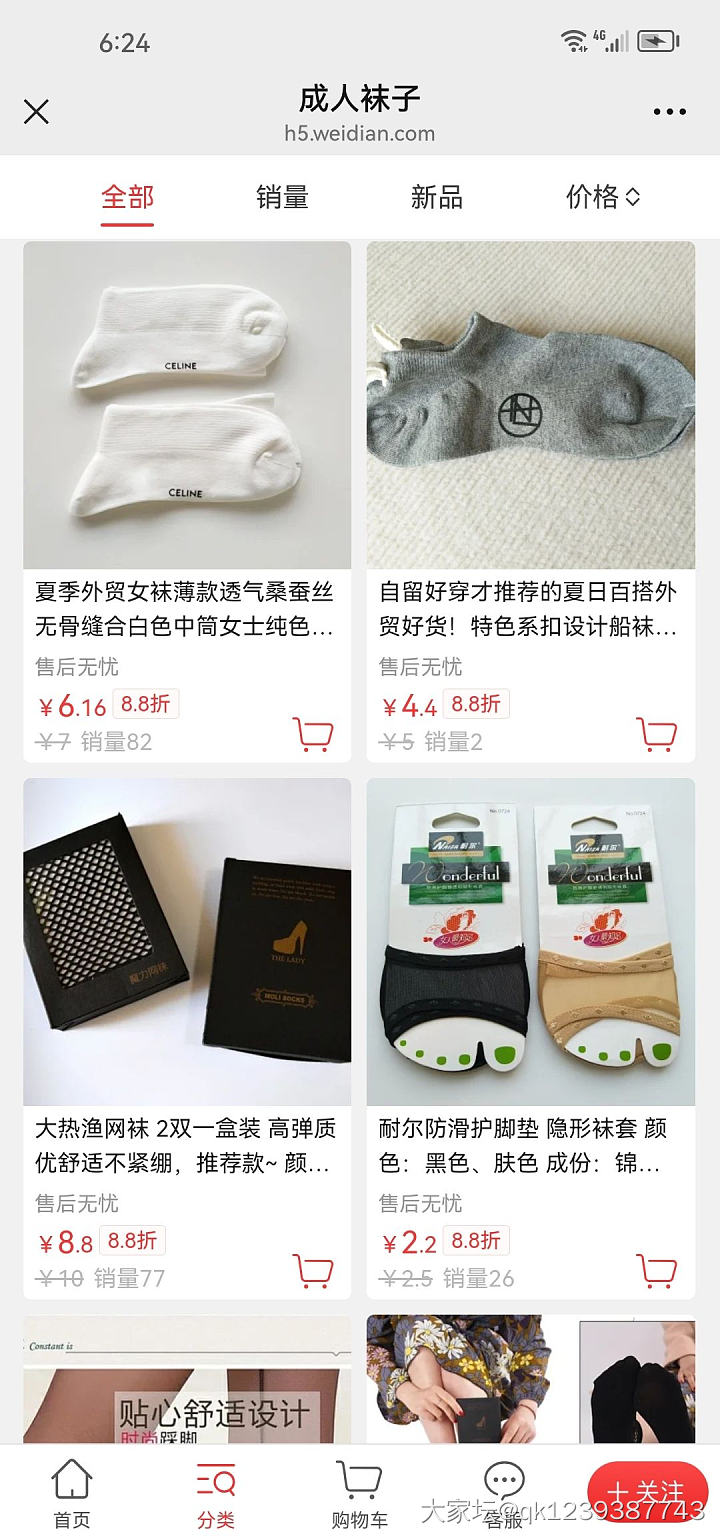Switch to the 新品 new arrivals tab

439,197
